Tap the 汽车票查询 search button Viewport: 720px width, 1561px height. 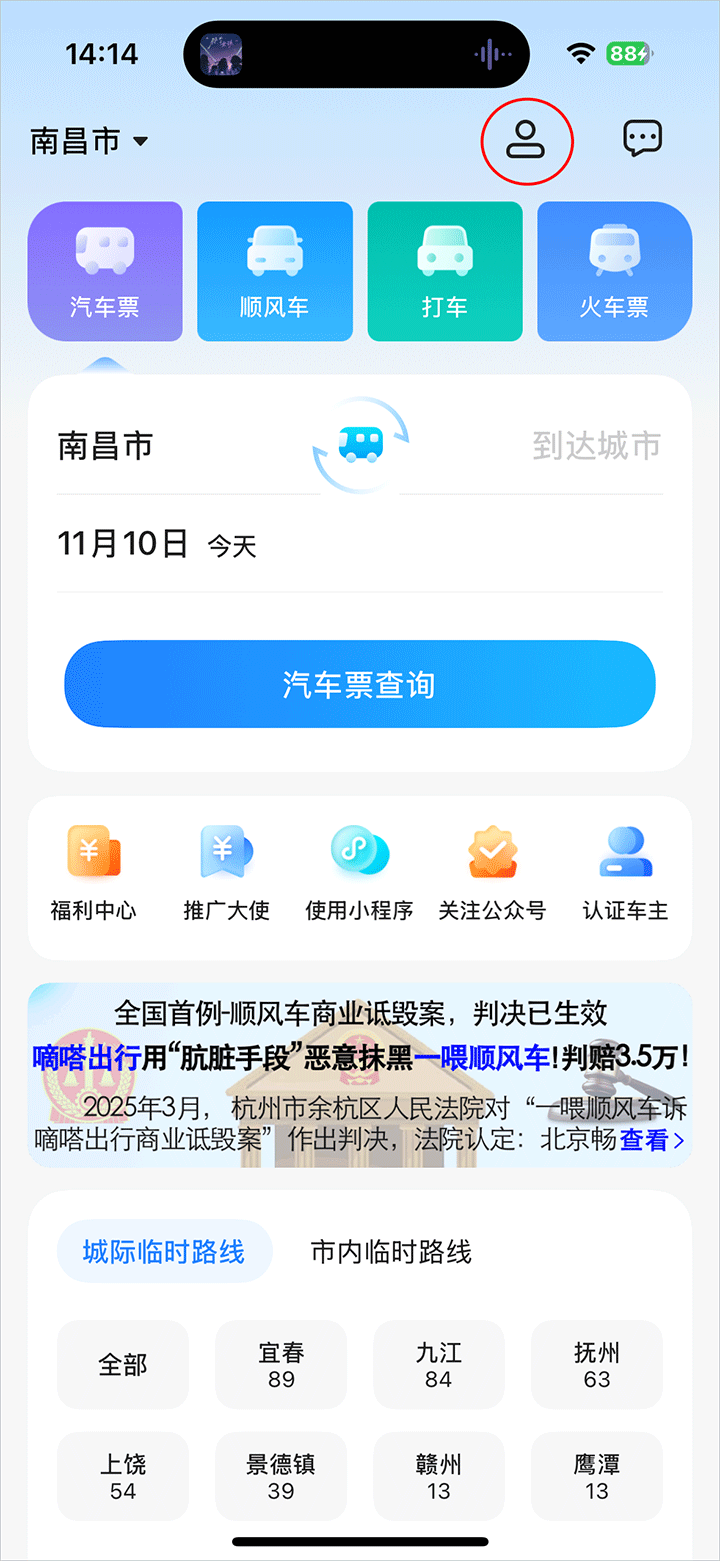click(359, 685)
